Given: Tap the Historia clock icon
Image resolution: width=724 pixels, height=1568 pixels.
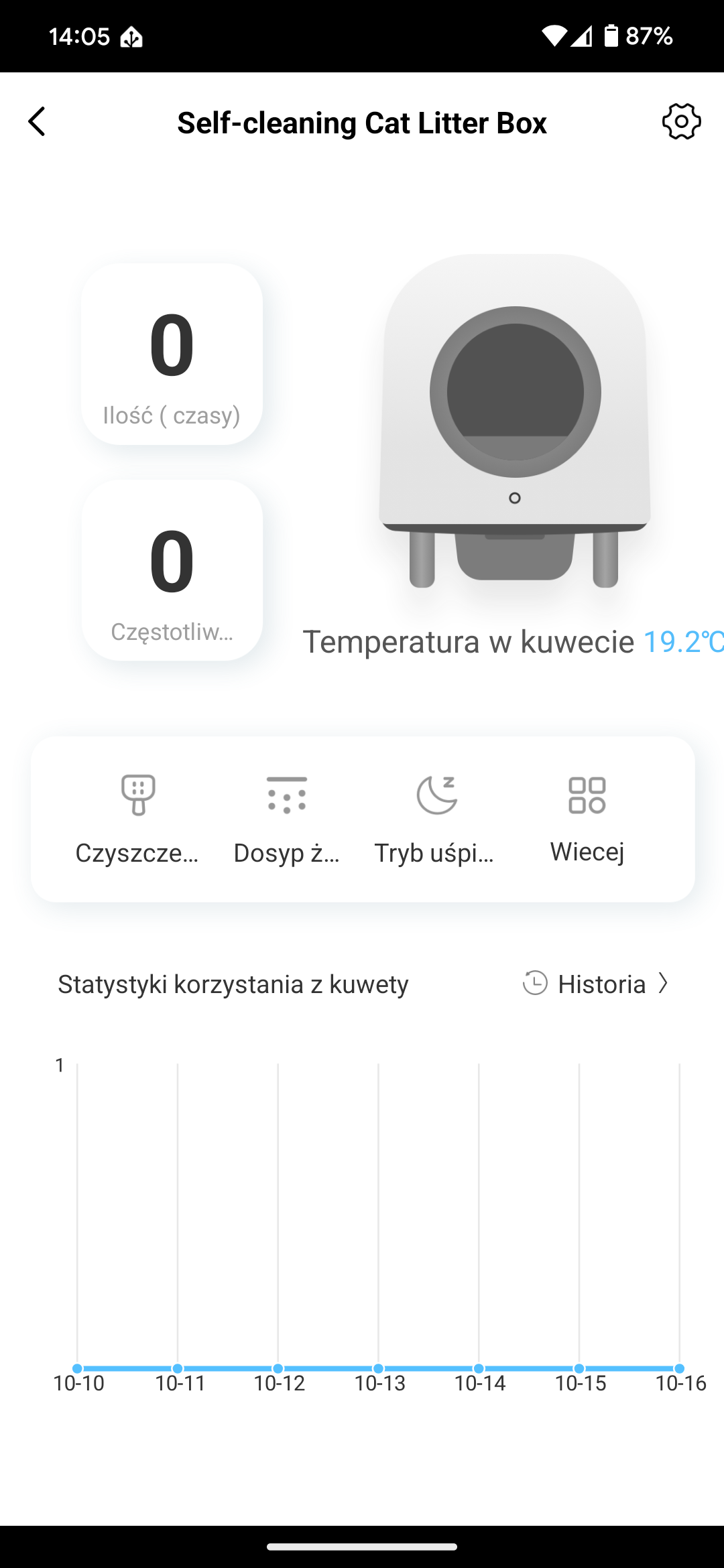Looking at the screenshot, I should [x=536, y=983].
